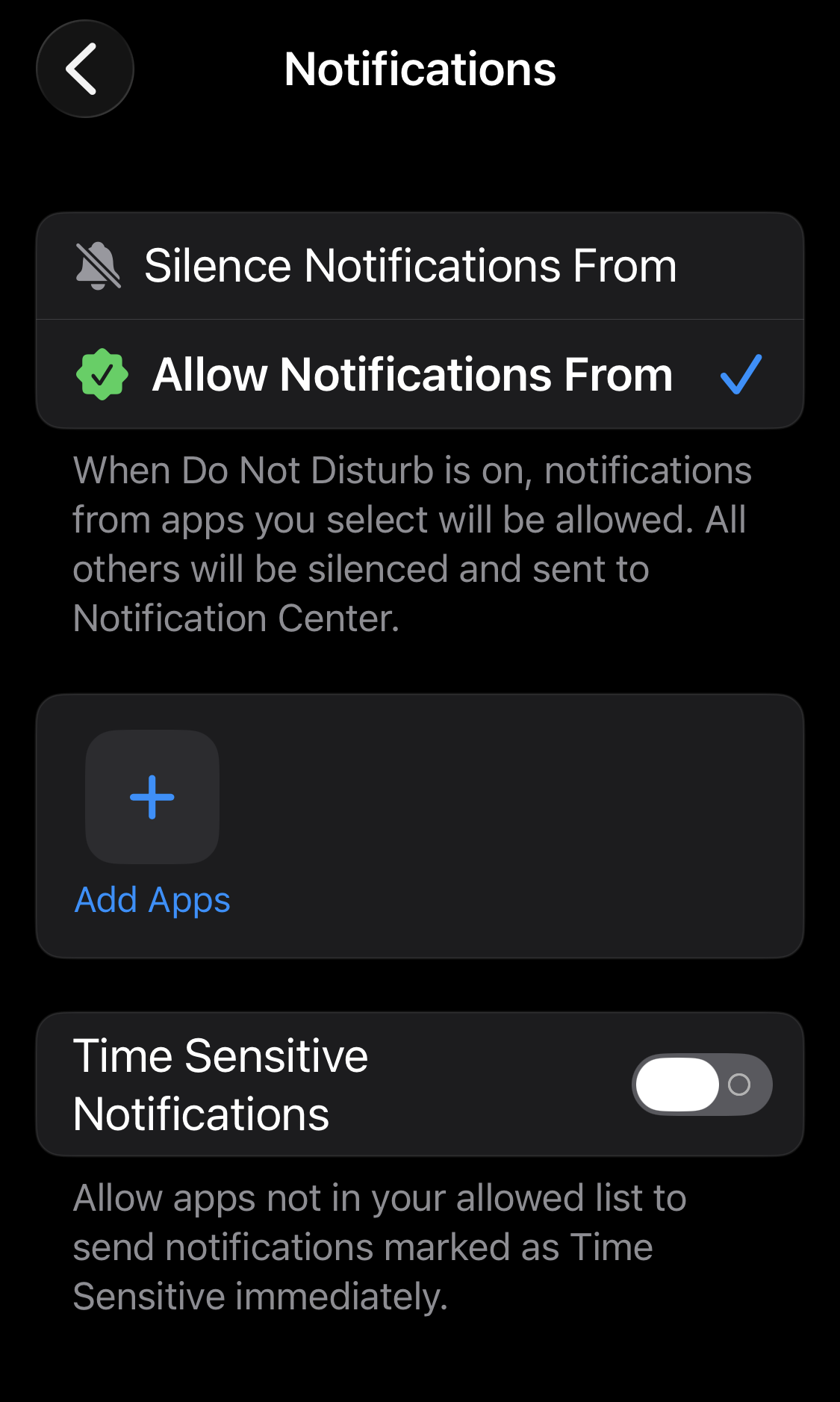Image resolution: width=840 pixels, height=1402 pixels.
Task: Tap Add Apps plus button
Action: coord(152,797)
